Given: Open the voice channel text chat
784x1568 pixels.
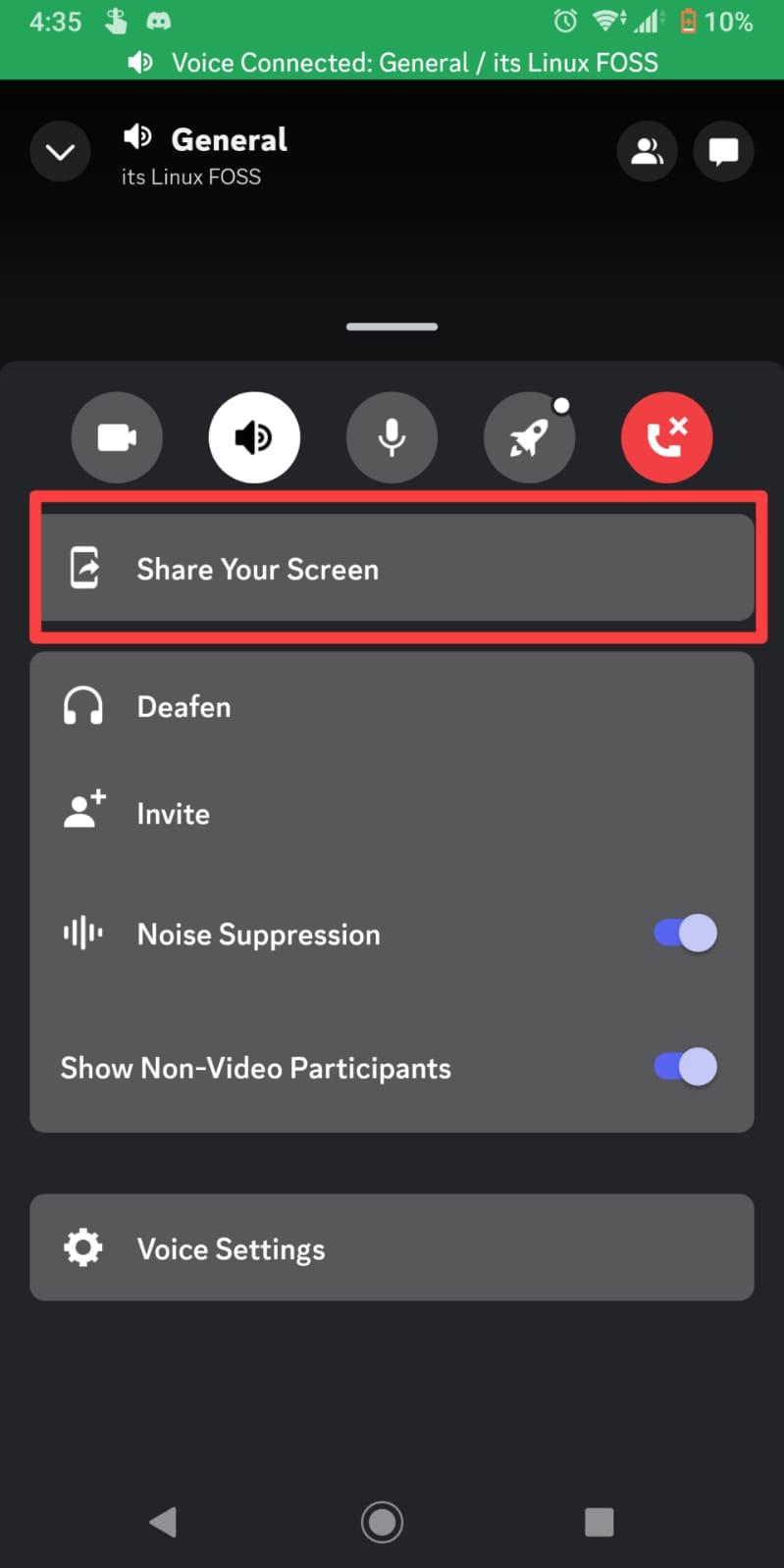Looking at the screenshot, I should click(723, 151).
